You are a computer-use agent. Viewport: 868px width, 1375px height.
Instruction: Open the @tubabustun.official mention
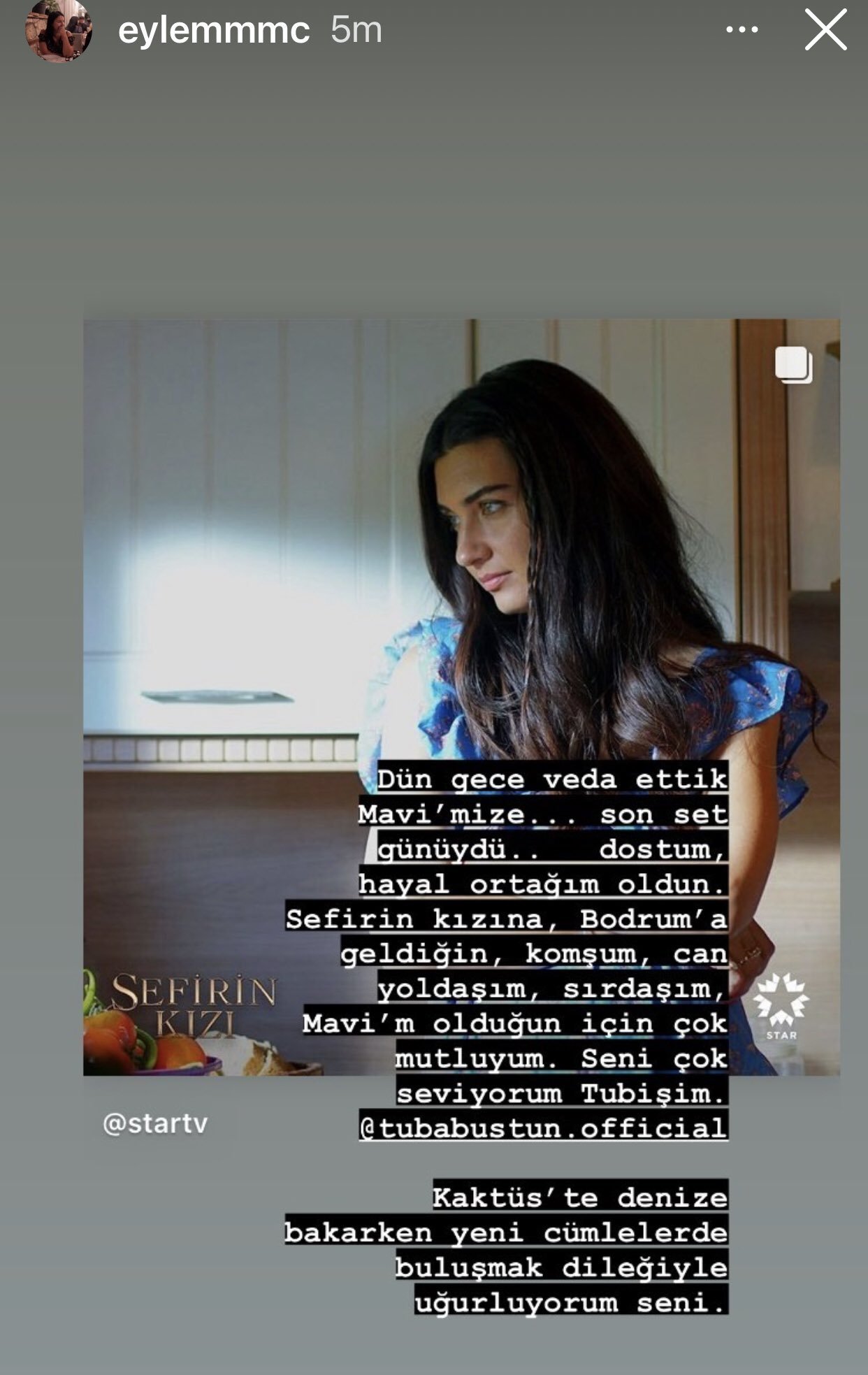[x=543, y=1128]
